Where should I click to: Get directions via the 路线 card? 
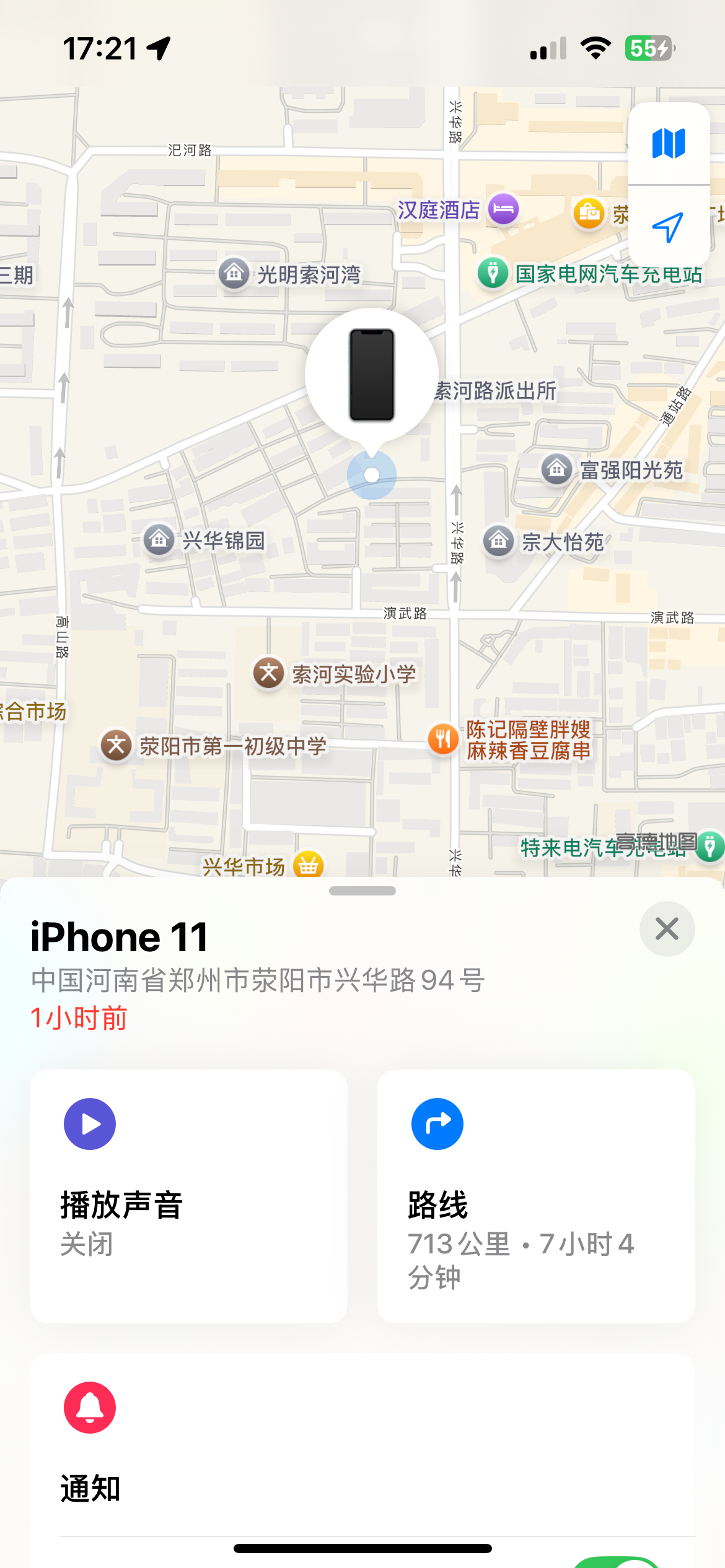point(536,1195)
